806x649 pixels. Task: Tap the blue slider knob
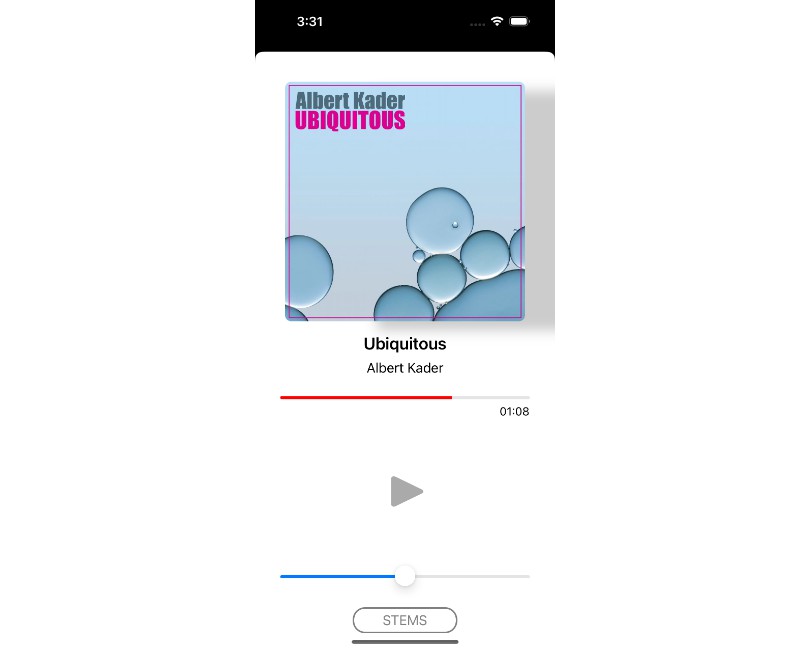405,576
